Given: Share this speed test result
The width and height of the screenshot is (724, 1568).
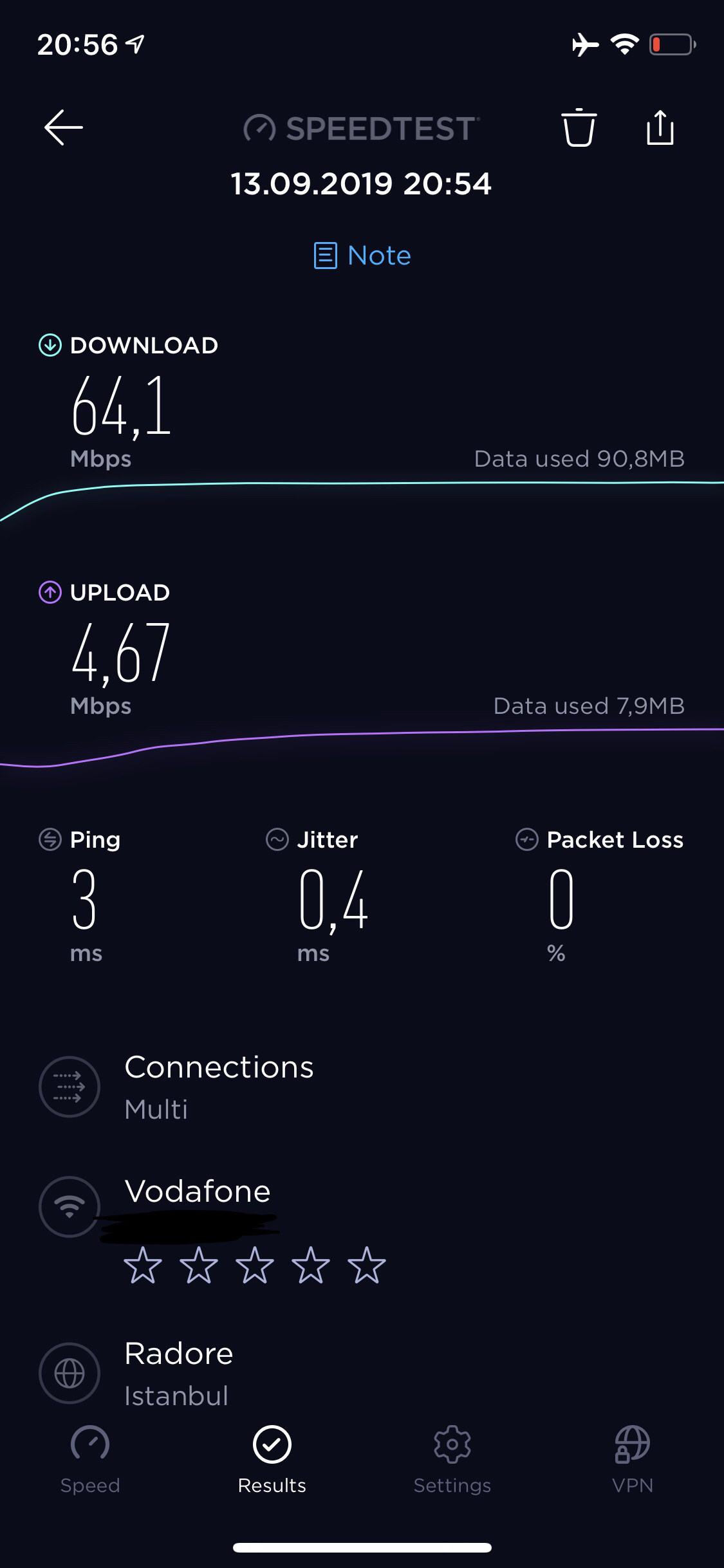Looking at the screenshot, I should click(660, 127).
